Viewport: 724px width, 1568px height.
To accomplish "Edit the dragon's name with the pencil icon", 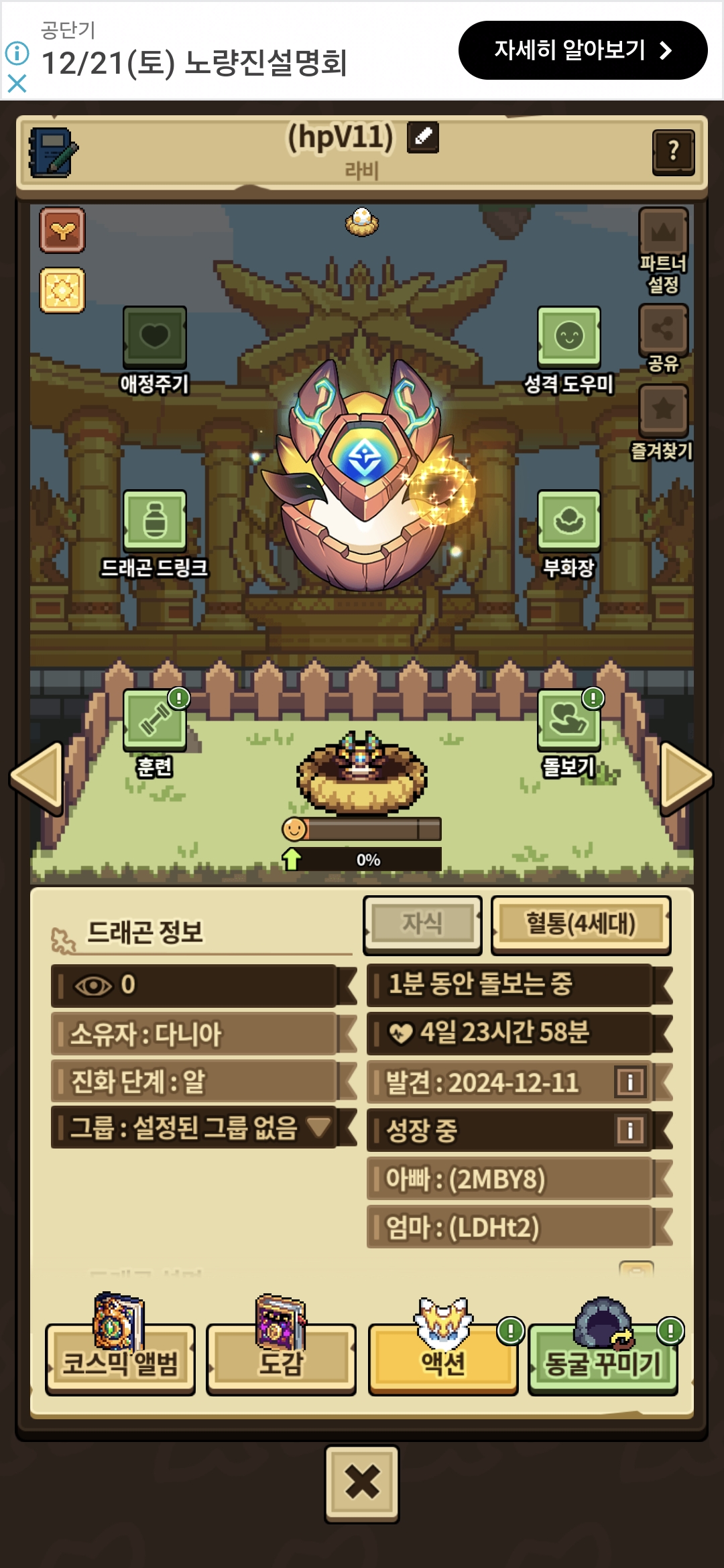I will (x=423, y=137).
